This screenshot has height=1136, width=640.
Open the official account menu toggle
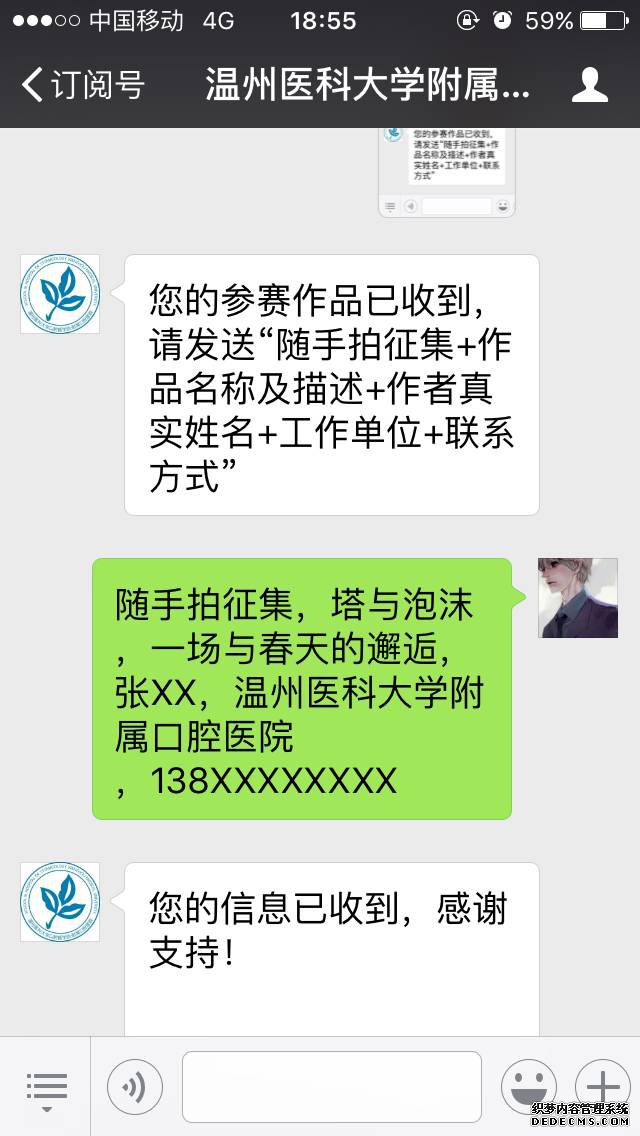click(x=46, y=1088)
